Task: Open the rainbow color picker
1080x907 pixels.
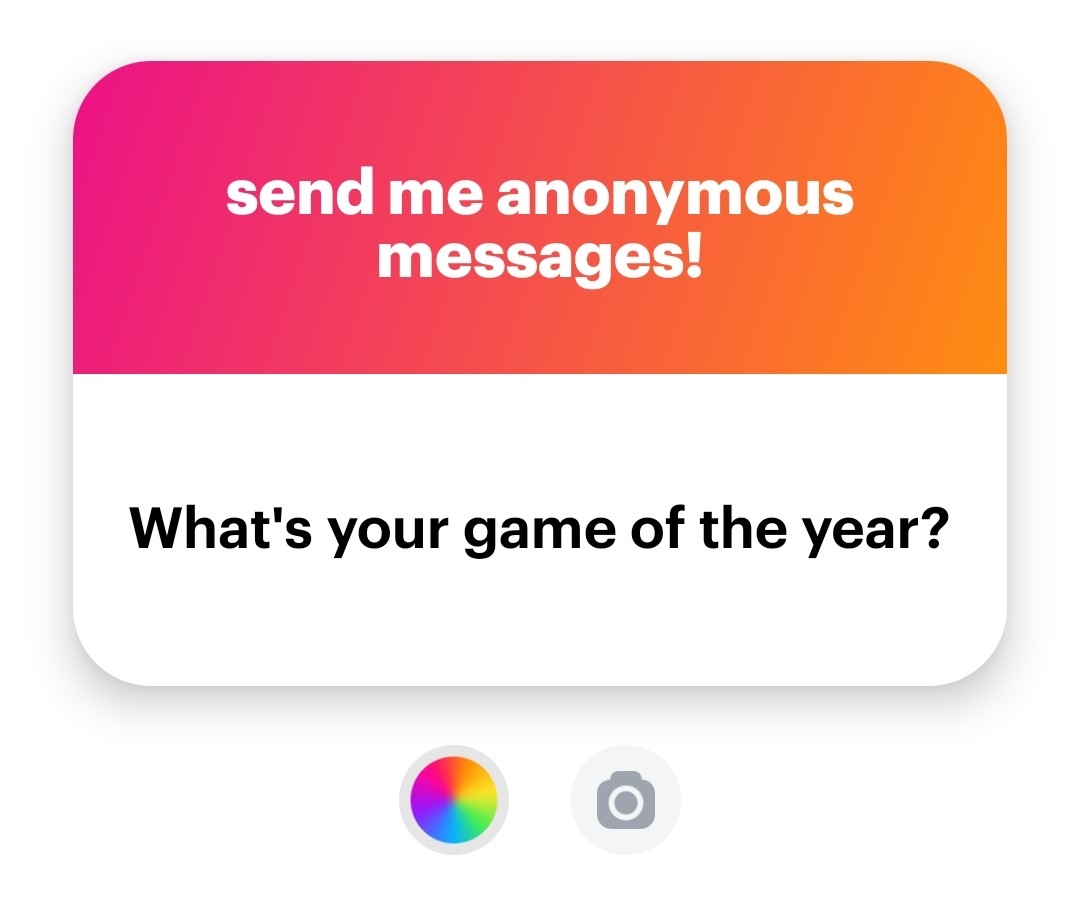Action: tap(454, 800)
